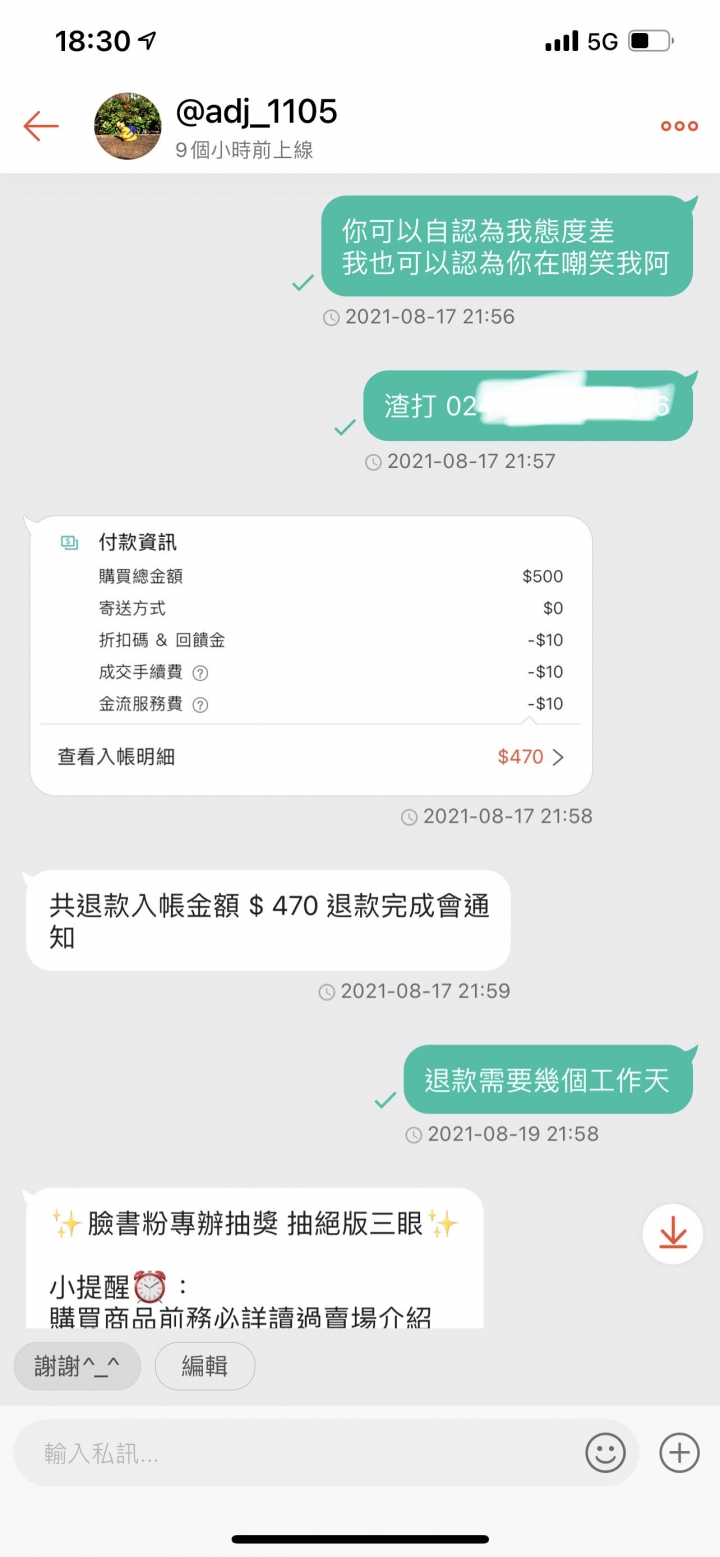Screen dimensions: 720x1557
Task: Send the 謝謝^_^ quick reply
Action: [77, 1366]
